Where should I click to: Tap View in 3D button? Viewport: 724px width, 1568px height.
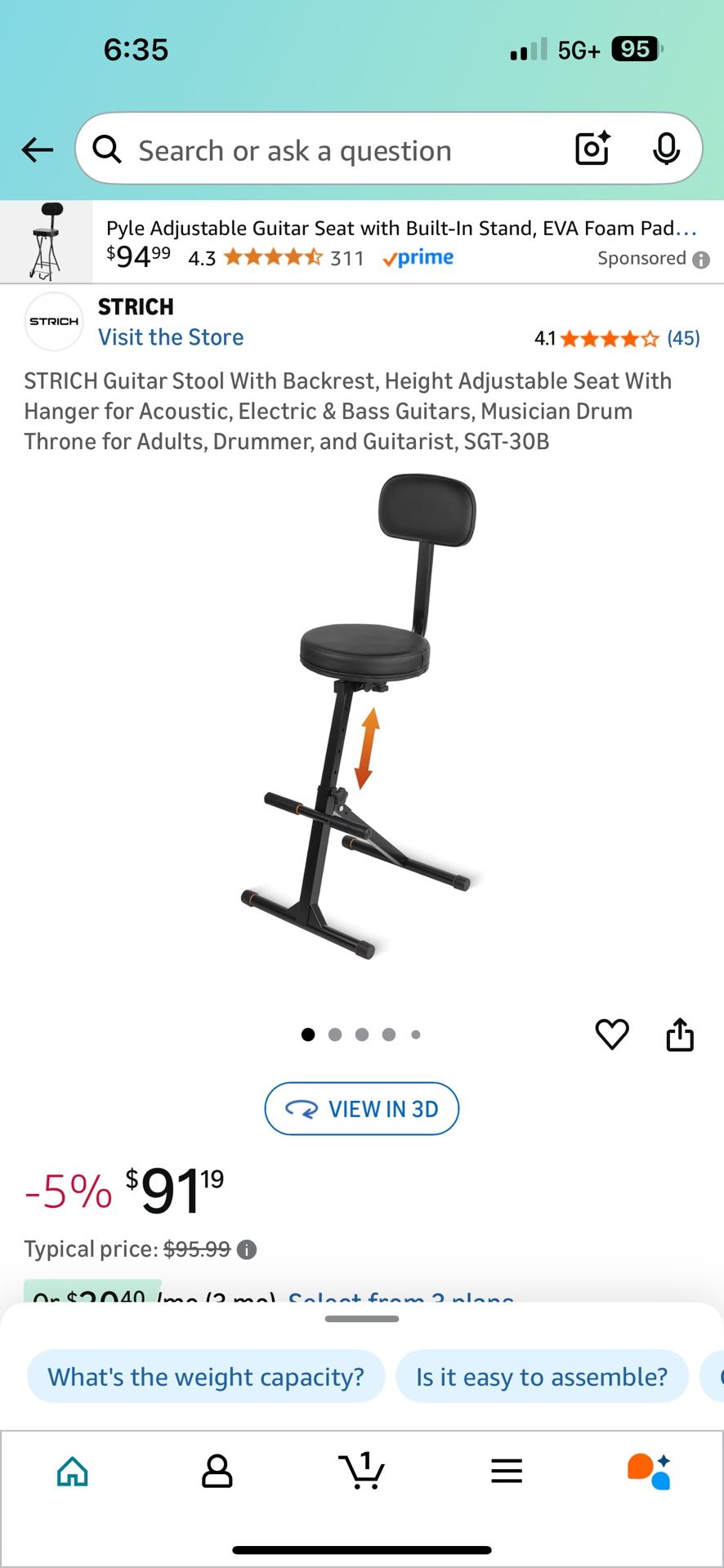pyautogui.click(x=362, y=1109)
